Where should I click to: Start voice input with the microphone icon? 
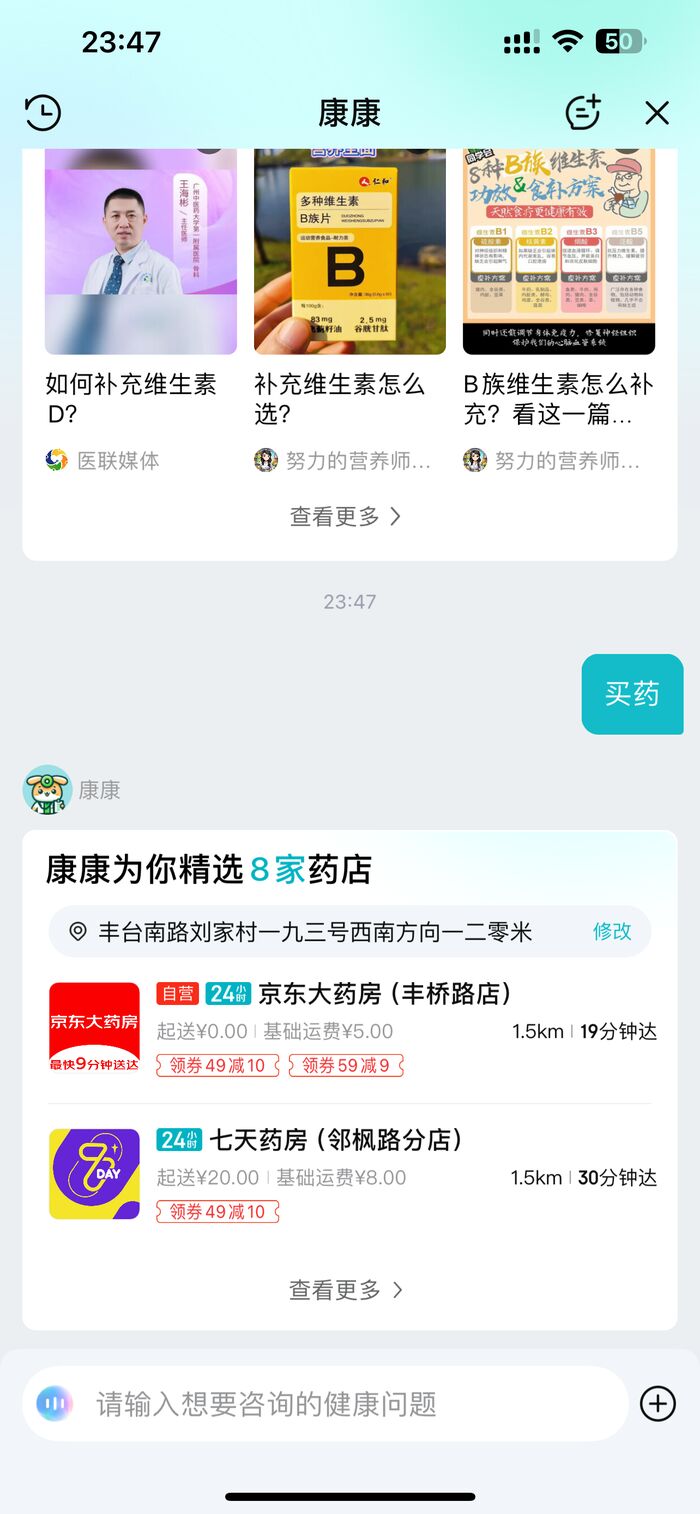point(55,1404)
